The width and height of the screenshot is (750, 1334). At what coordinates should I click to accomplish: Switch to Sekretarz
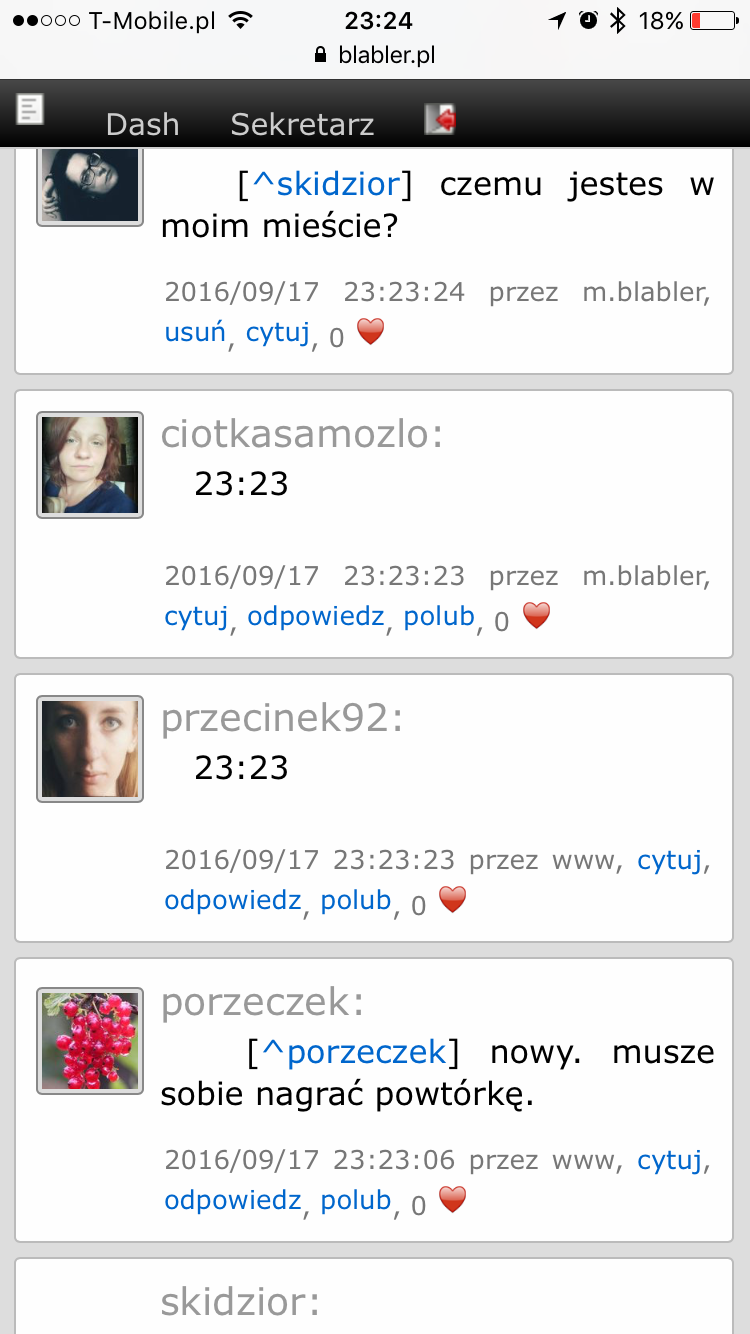pos(302,124)
